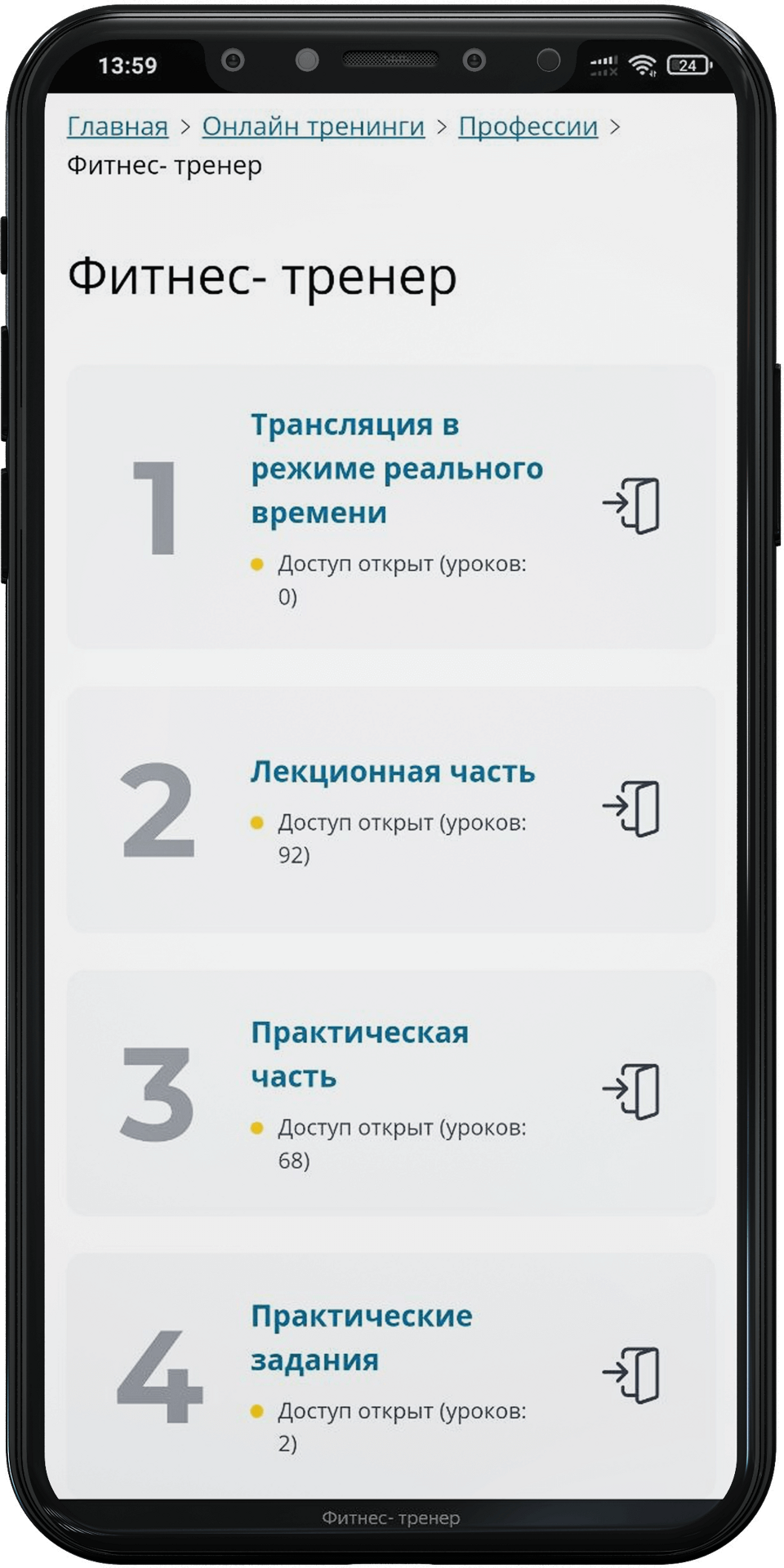784x1568 pixels.
Task: Tap the enter icon beside Лекционная часть
Action: 631,808
